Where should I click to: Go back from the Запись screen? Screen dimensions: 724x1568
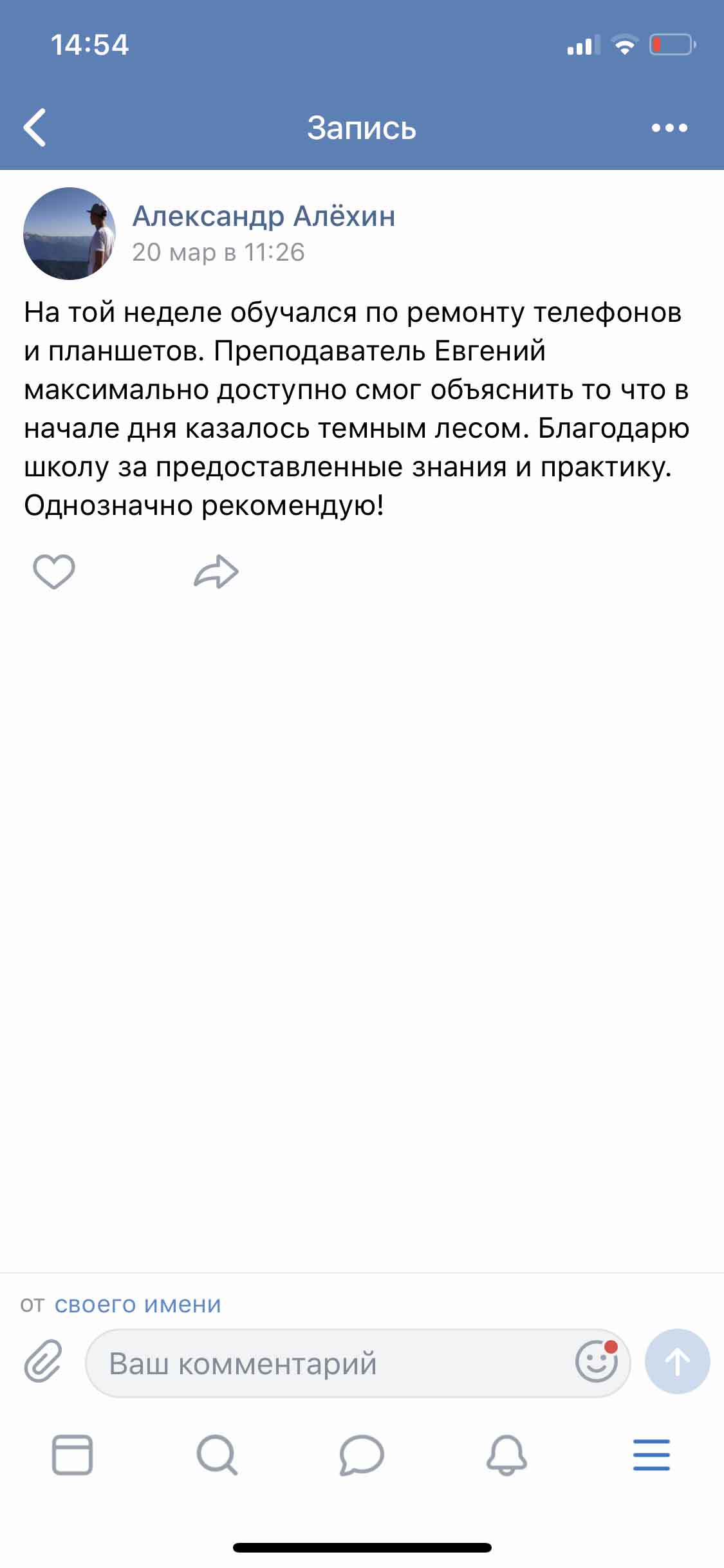35,127
